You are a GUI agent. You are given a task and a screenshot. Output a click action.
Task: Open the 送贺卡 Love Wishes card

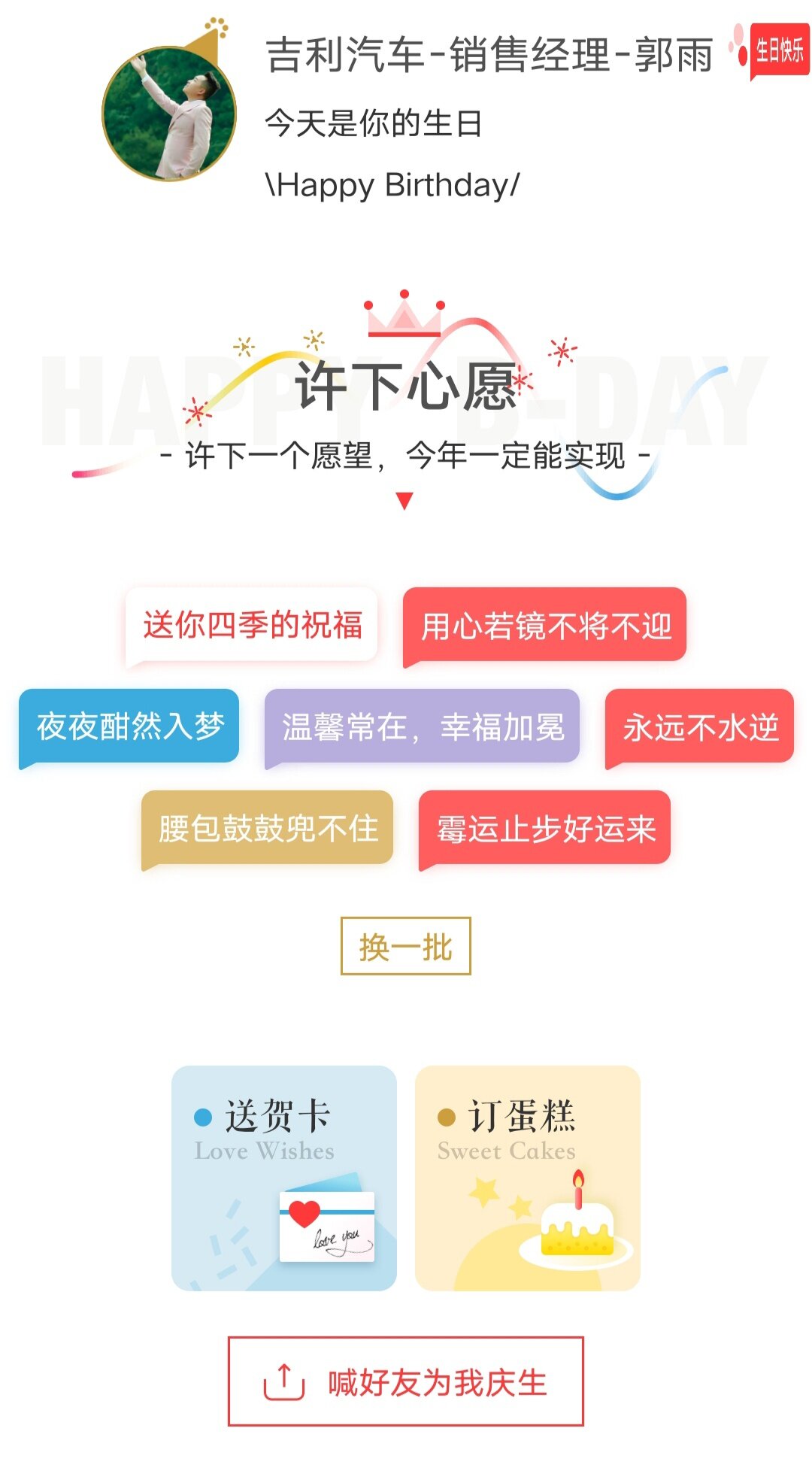pos(284,1178)
